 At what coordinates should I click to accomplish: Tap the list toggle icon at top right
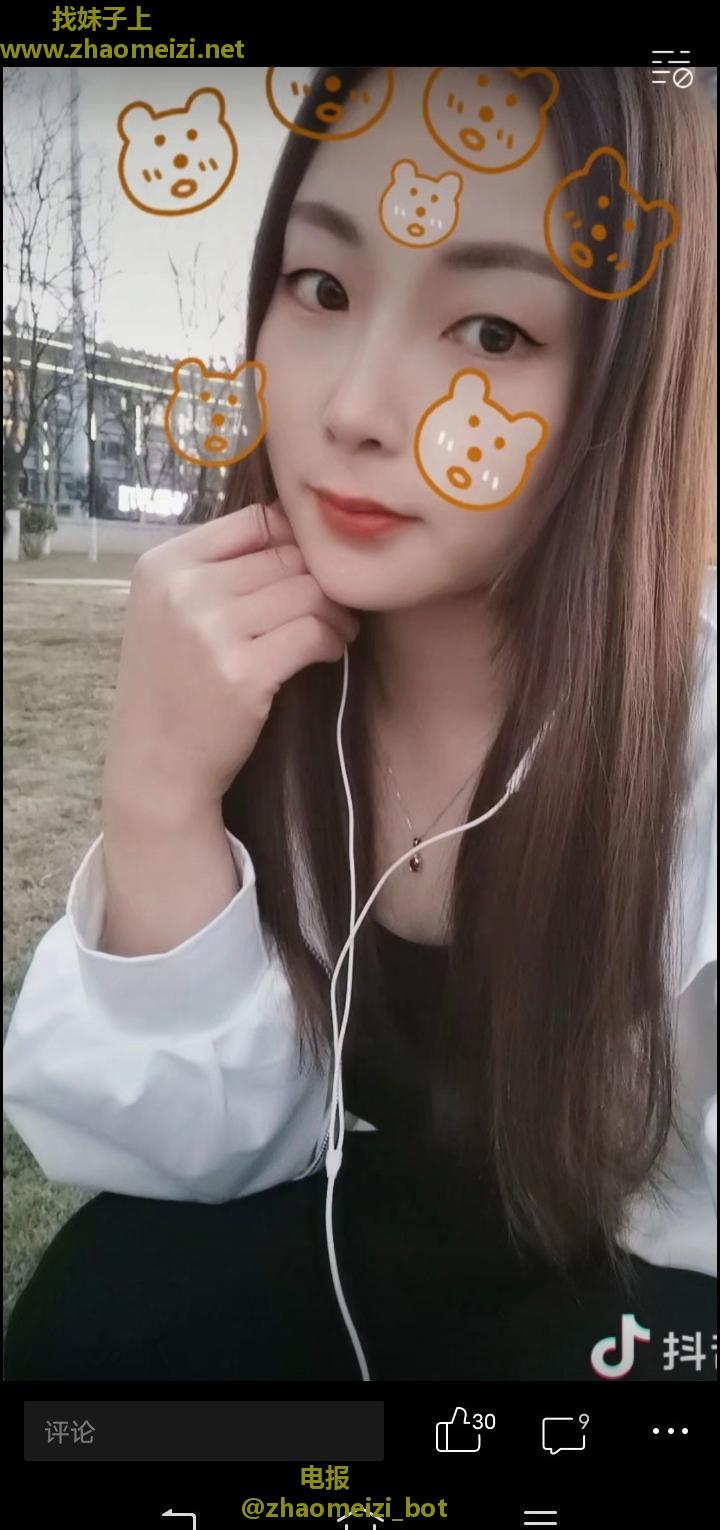pos(672,68)
